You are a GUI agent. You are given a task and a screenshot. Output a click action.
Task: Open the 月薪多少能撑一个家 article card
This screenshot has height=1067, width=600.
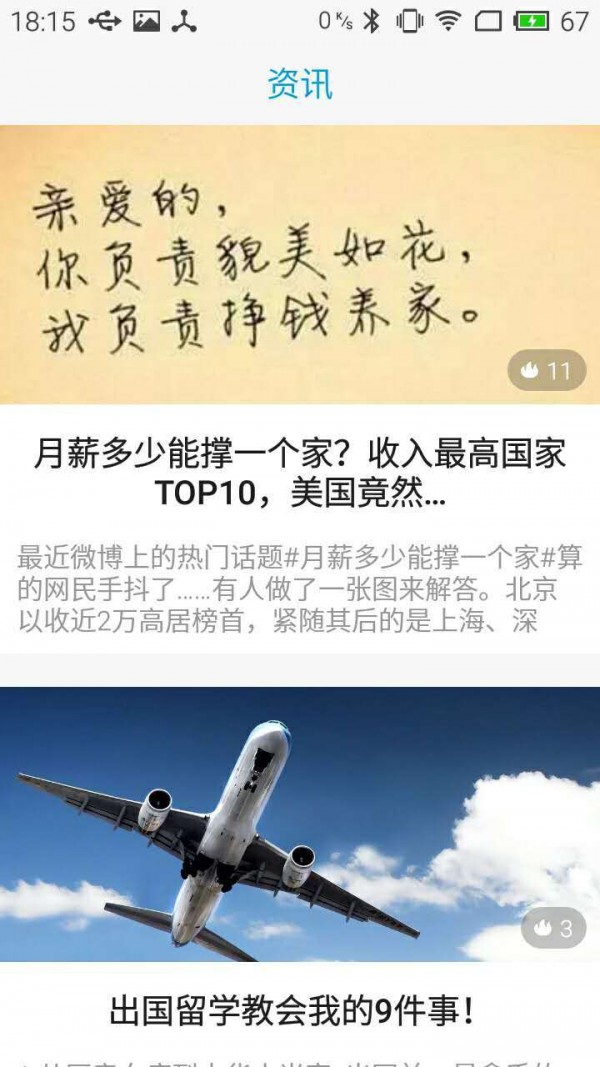pyautogui.click(x=300, y=473)
